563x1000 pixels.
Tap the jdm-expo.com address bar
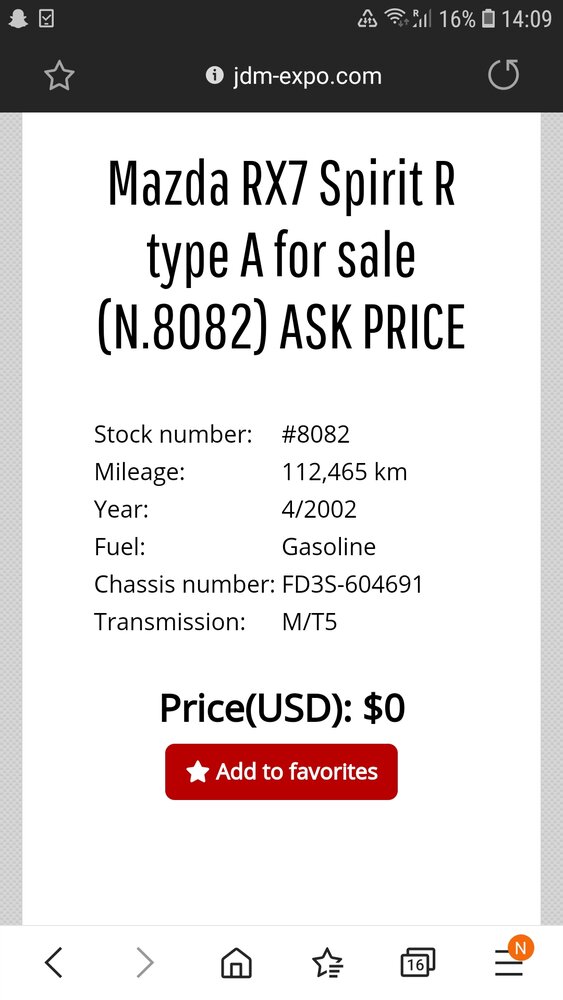point(294,77)
